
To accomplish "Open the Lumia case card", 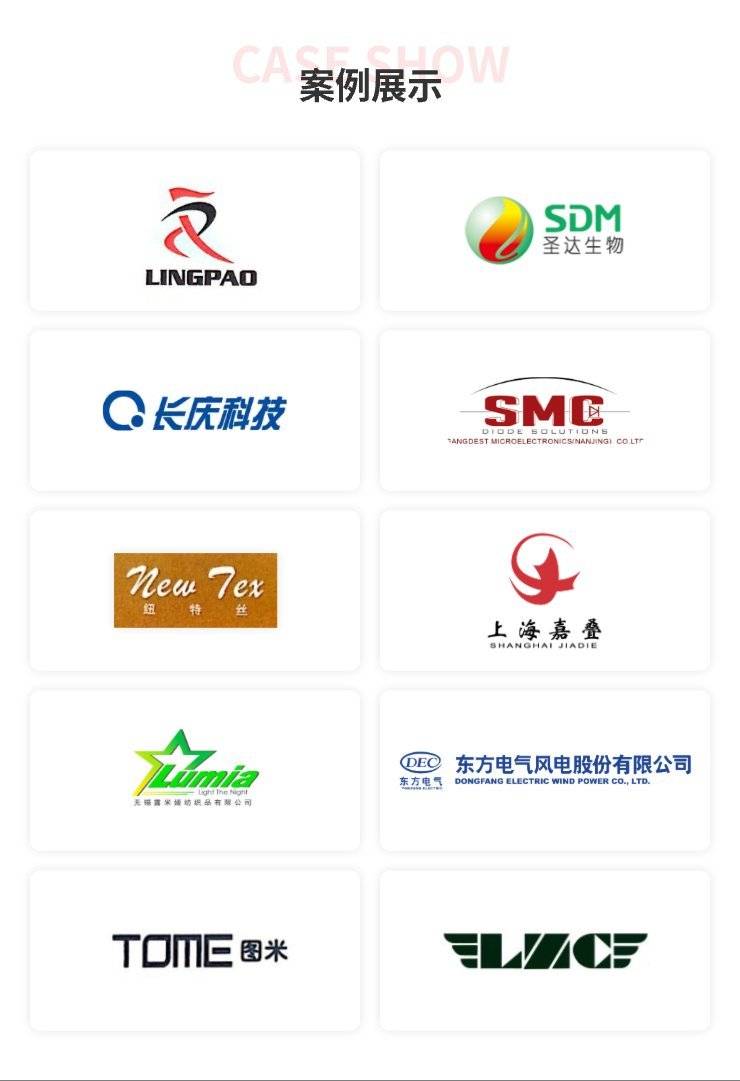I will point(194,770).
